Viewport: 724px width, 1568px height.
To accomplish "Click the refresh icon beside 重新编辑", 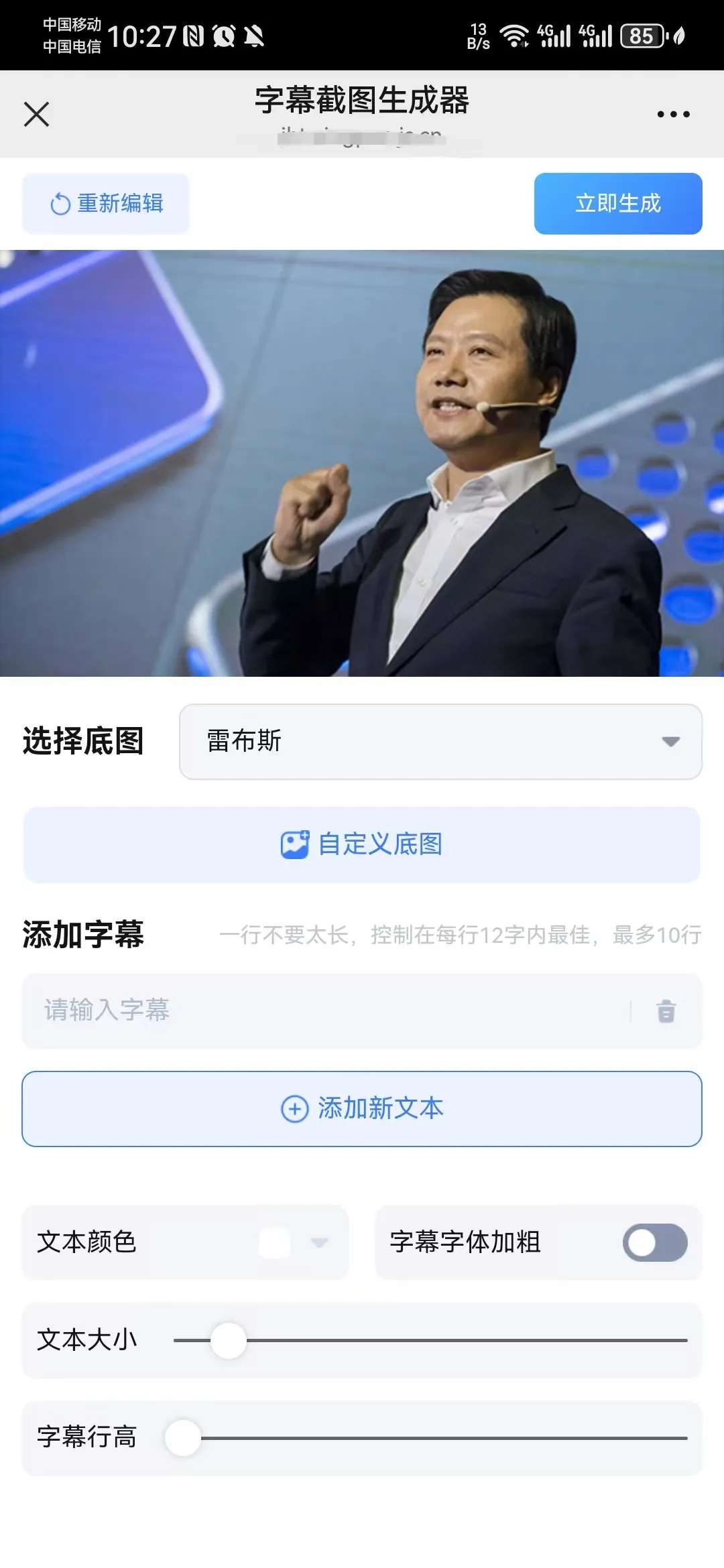I will [x=59, y=204].
